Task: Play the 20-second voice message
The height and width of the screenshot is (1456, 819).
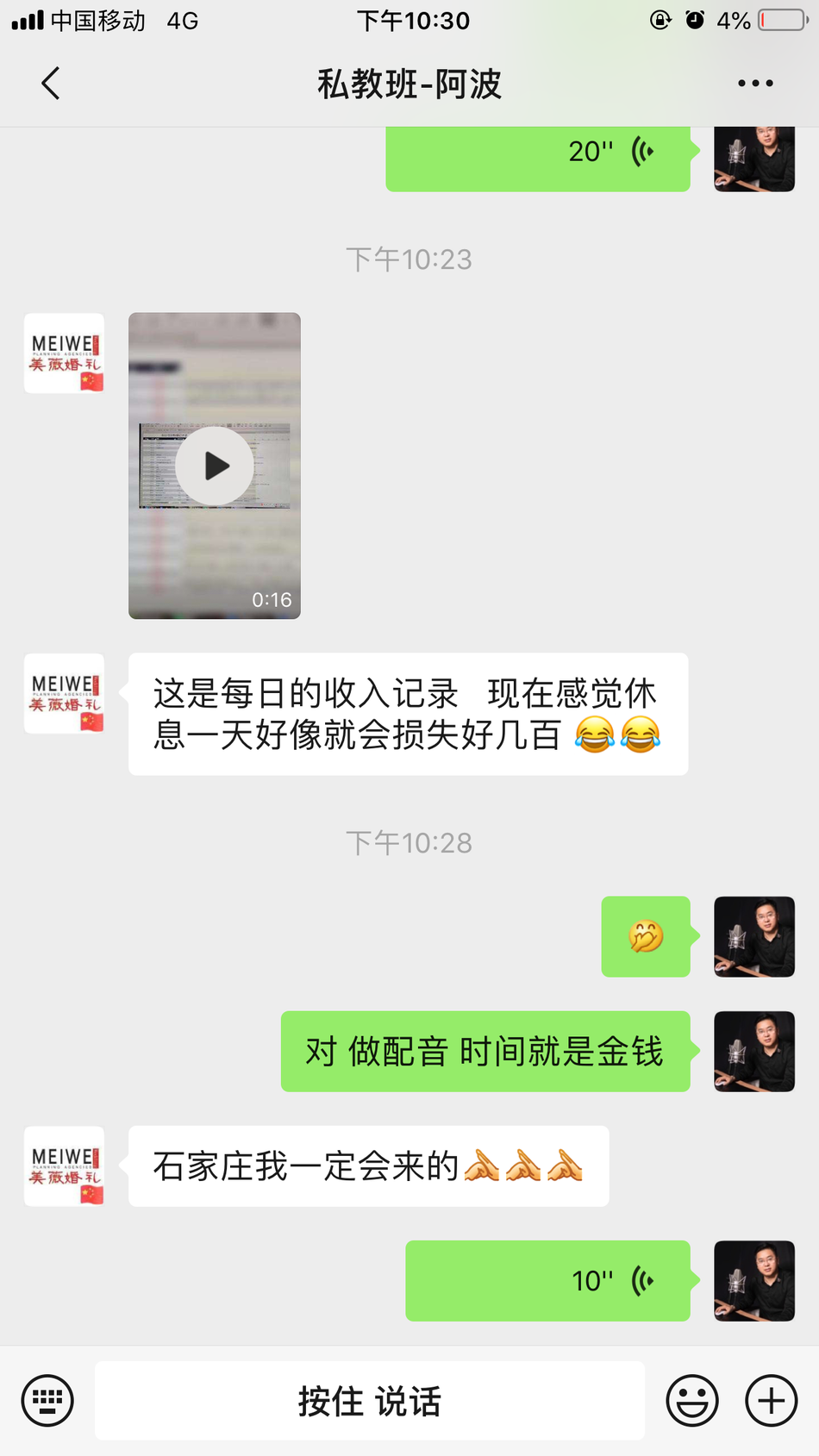Action: 538,153
